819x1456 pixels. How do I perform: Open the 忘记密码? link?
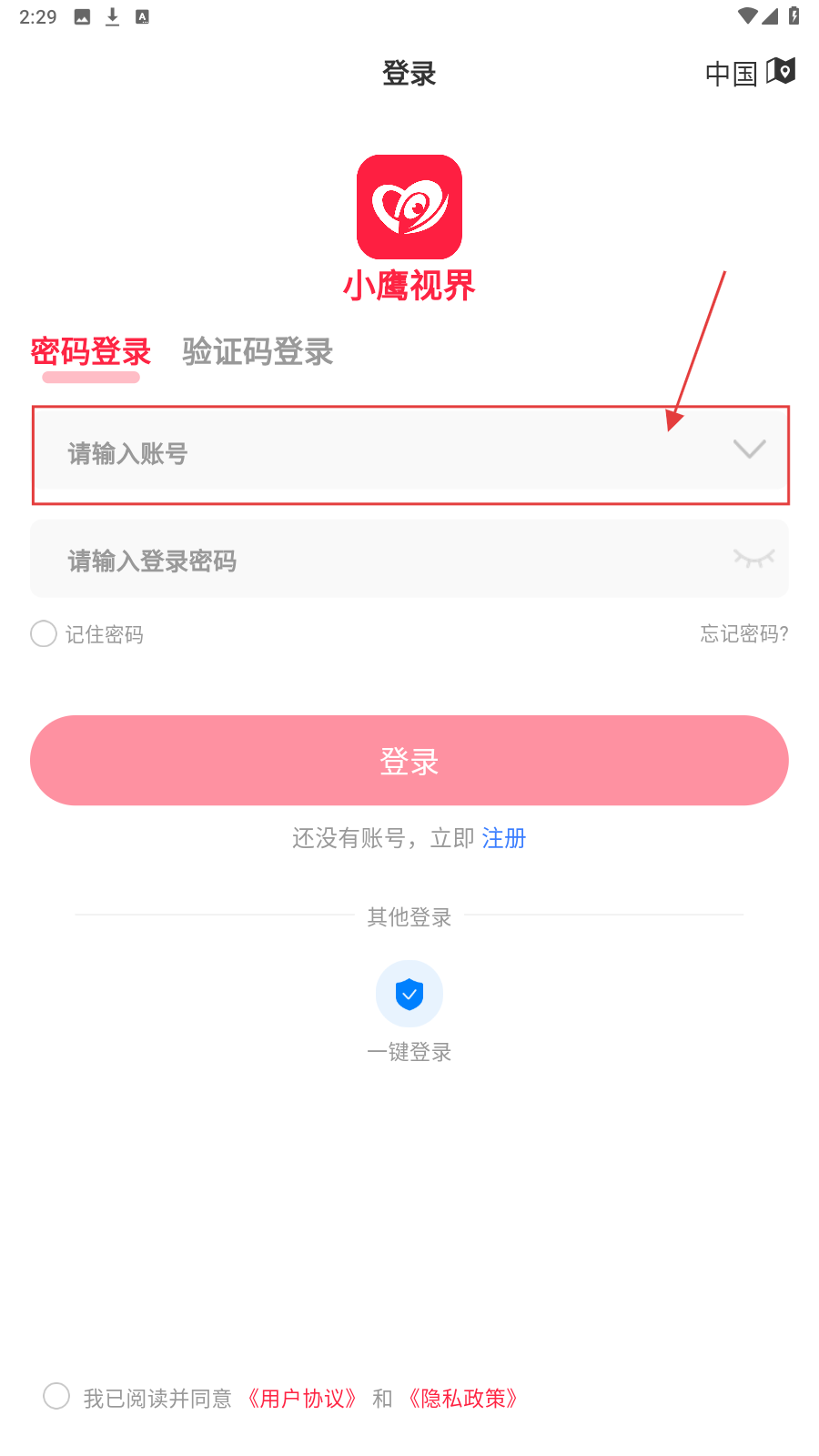pyautogui.click(x=743, y=633)
